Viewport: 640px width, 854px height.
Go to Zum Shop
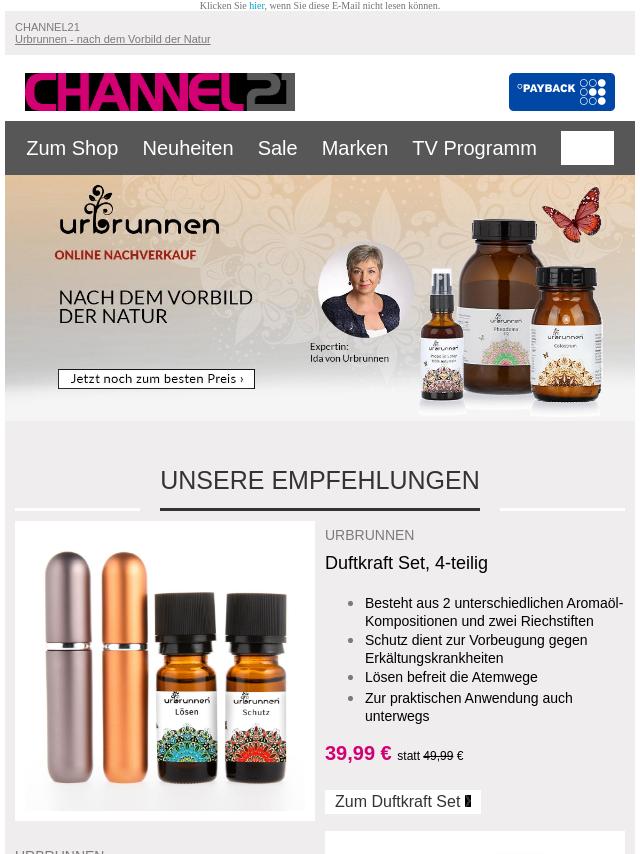(x=72, y=148)
